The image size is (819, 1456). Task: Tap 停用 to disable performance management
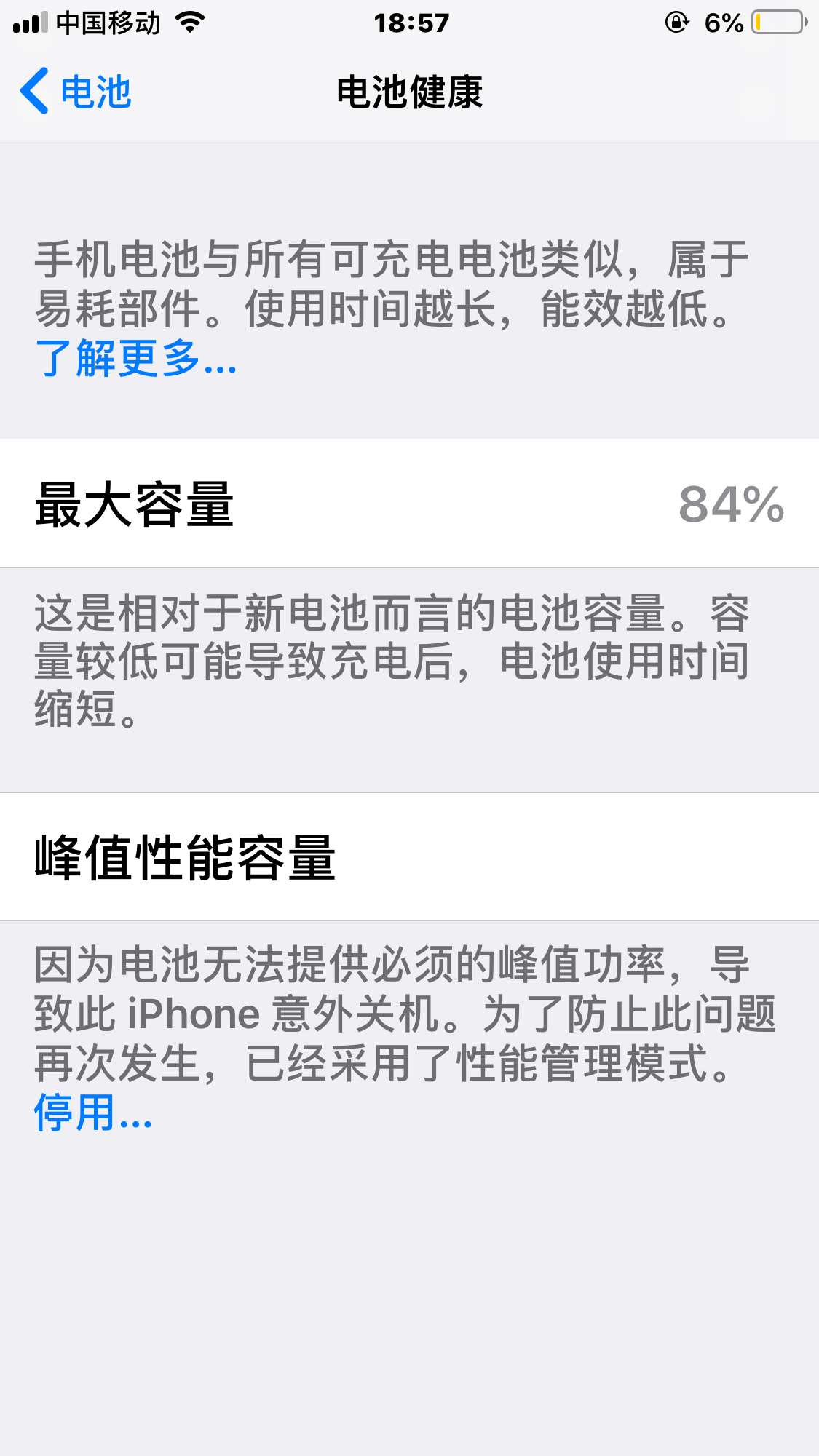(92, 1113)
